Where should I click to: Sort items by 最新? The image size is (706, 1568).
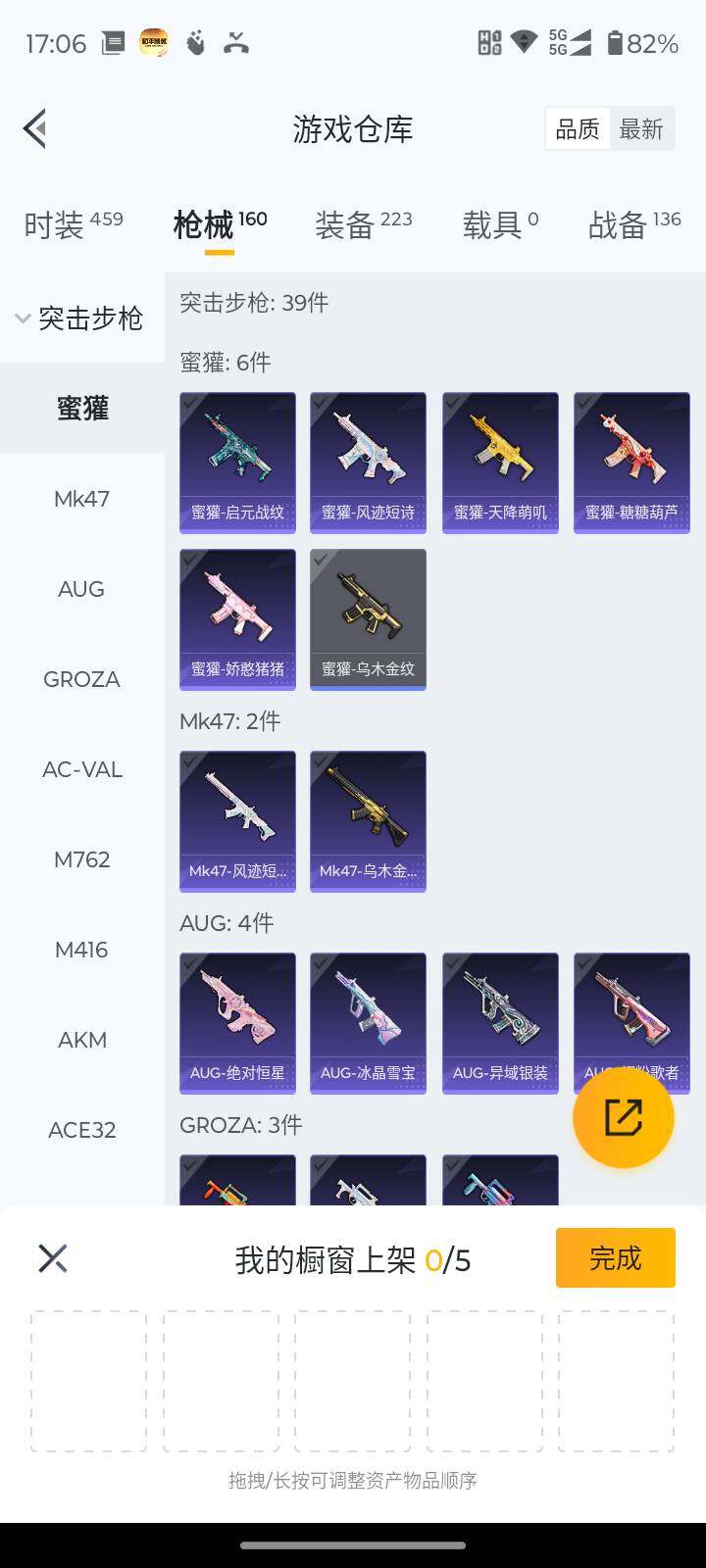point(641,128)
